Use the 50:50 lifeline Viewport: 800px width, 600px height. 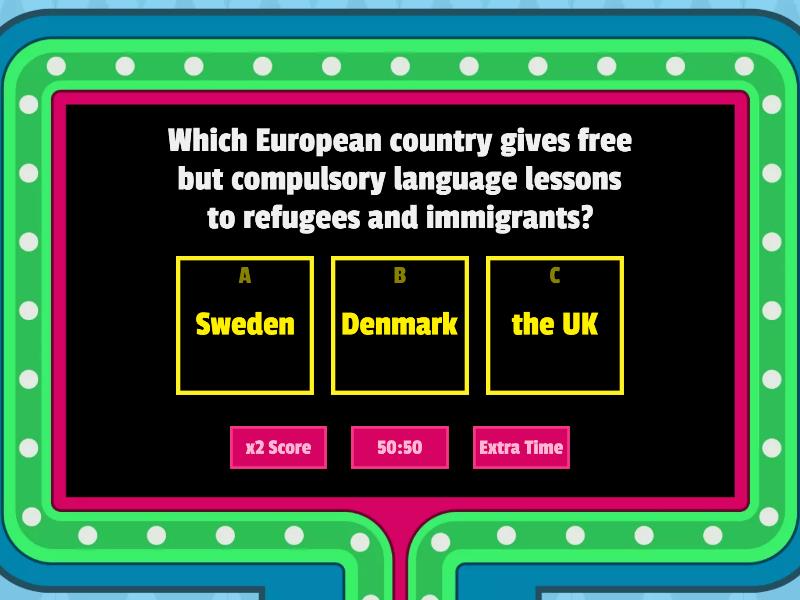pos(399,447)
